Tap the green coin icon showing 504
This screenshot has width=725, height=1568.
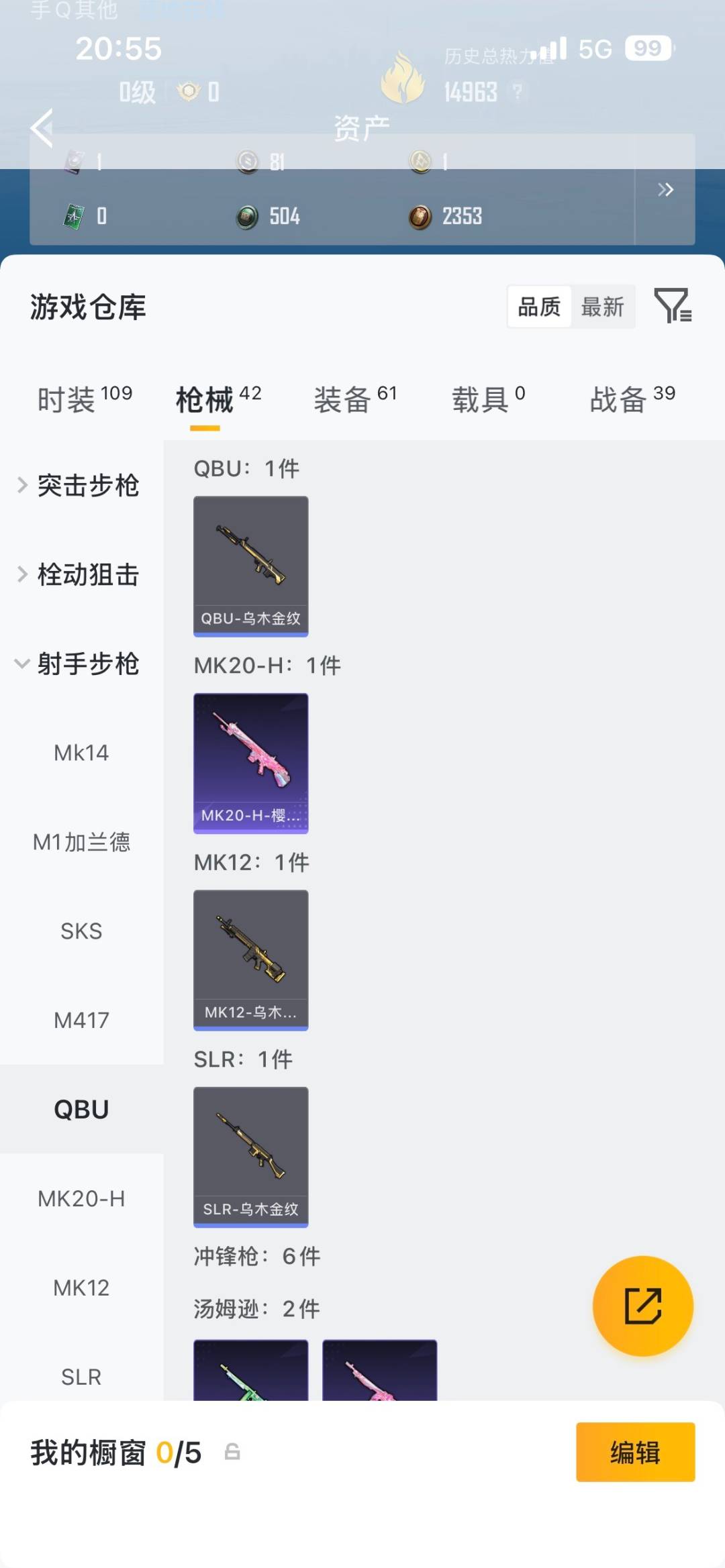248,216
